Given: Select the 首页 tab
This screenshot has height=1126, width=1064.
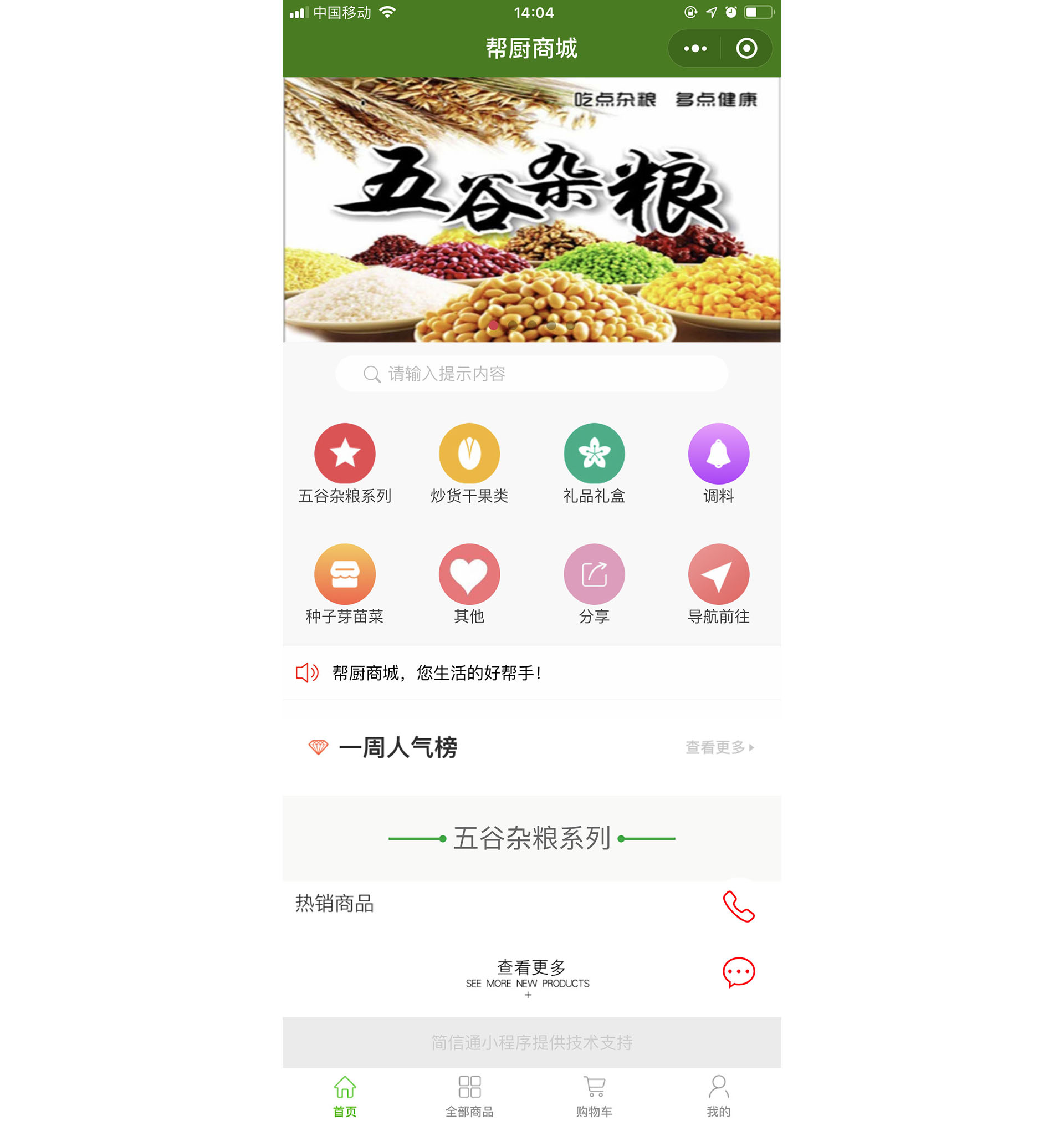Looking at the screenshot, I should pos(345,1096).
